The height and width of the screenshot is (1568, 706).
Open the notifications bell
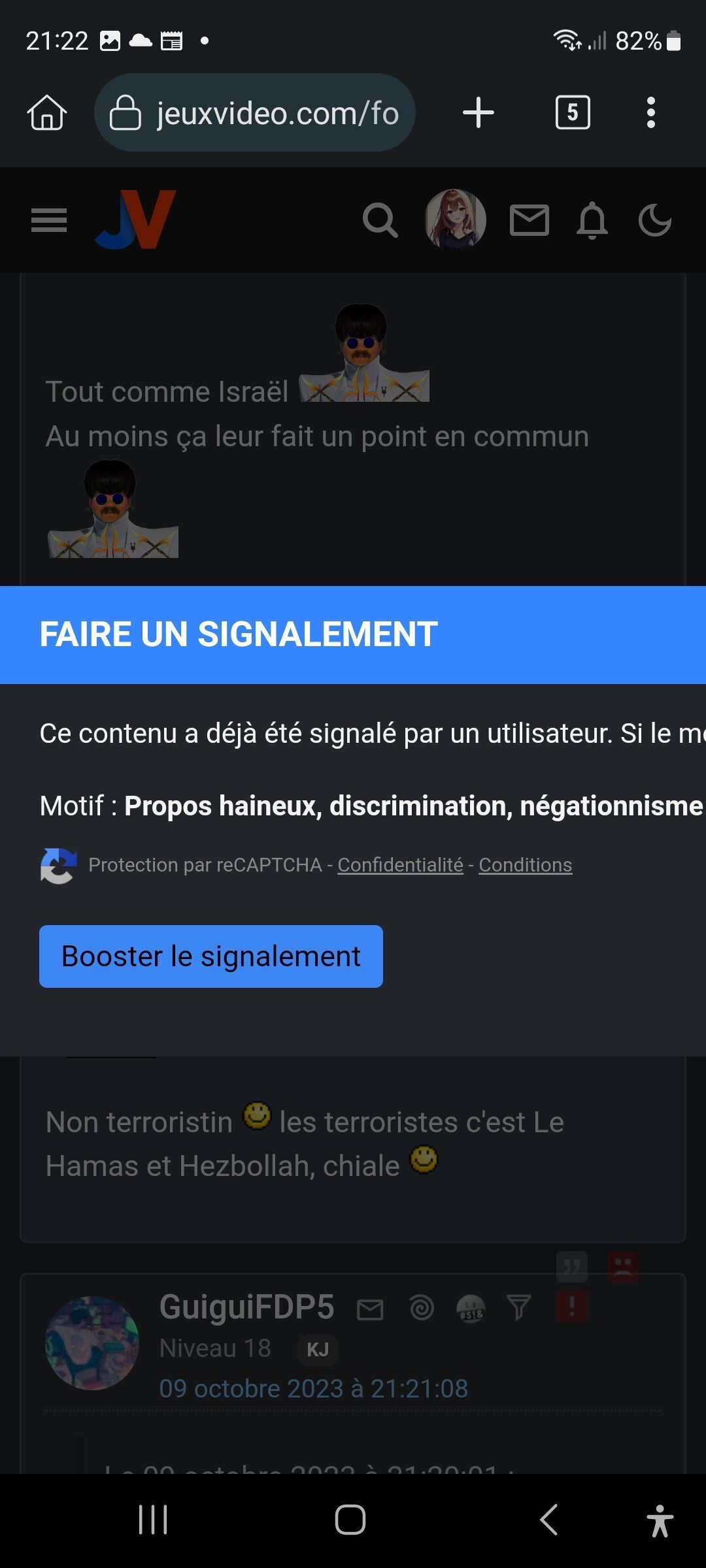tap(592, 220)
